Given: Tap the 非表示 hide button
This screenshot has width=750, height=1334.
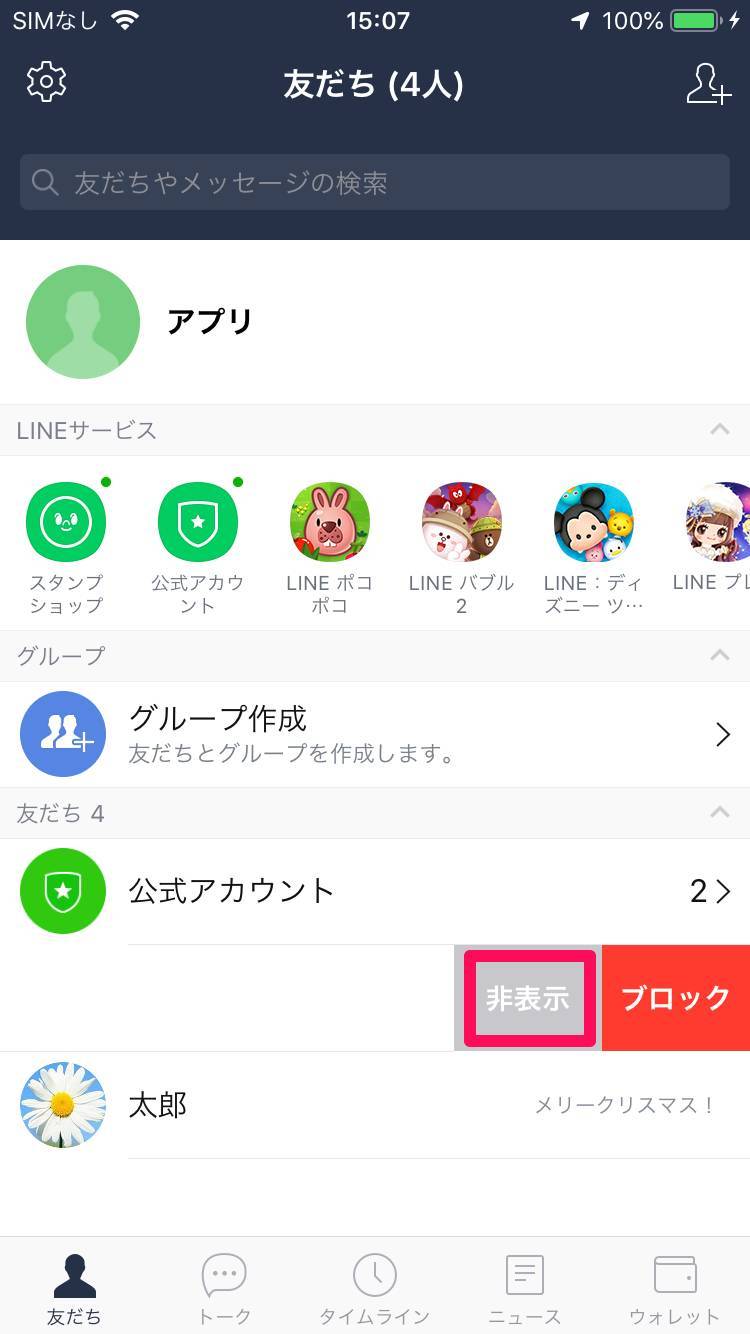Looking at the screenshot, I should coord(528,998).
